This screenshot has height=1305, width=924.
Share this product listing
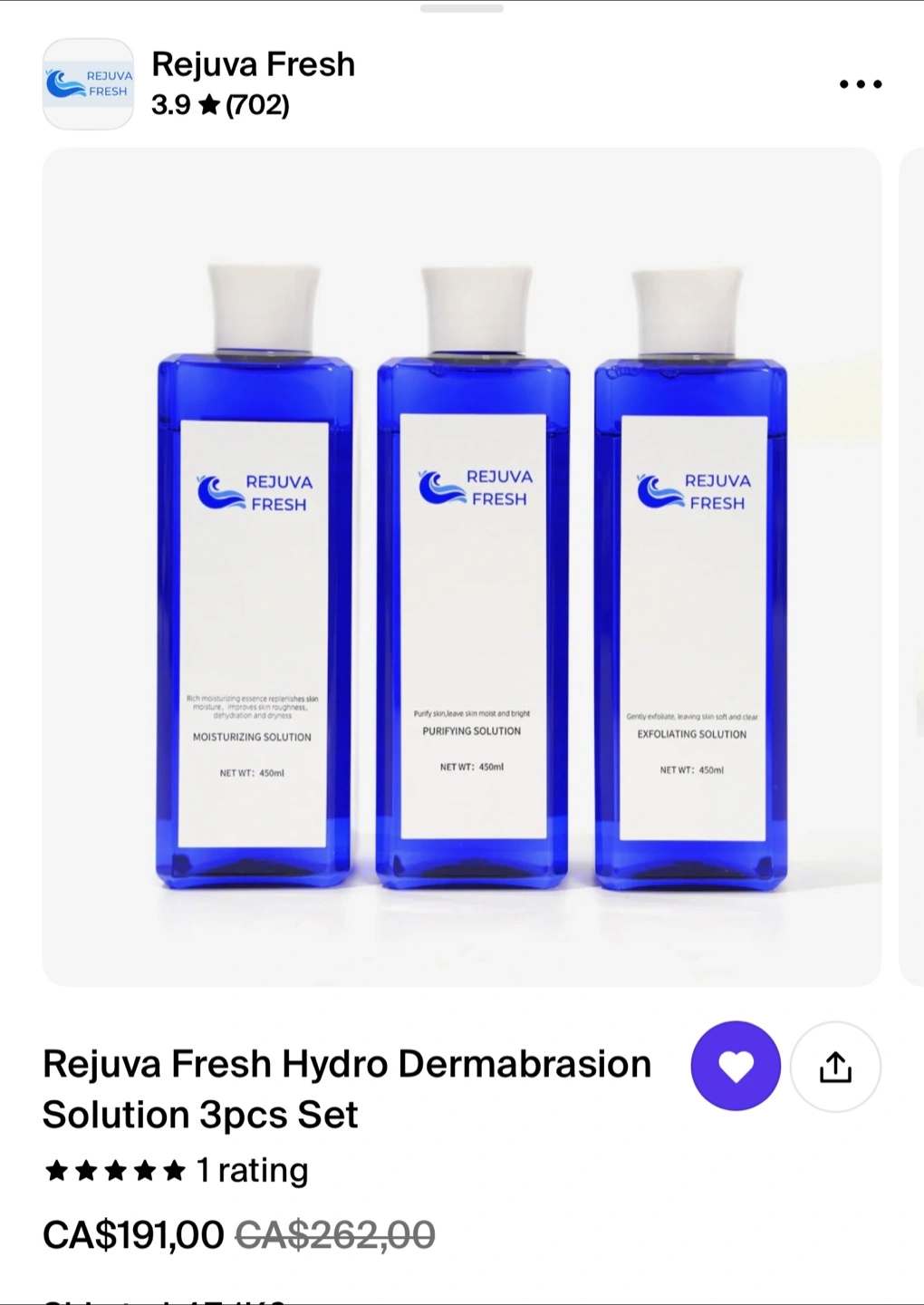835,1067
